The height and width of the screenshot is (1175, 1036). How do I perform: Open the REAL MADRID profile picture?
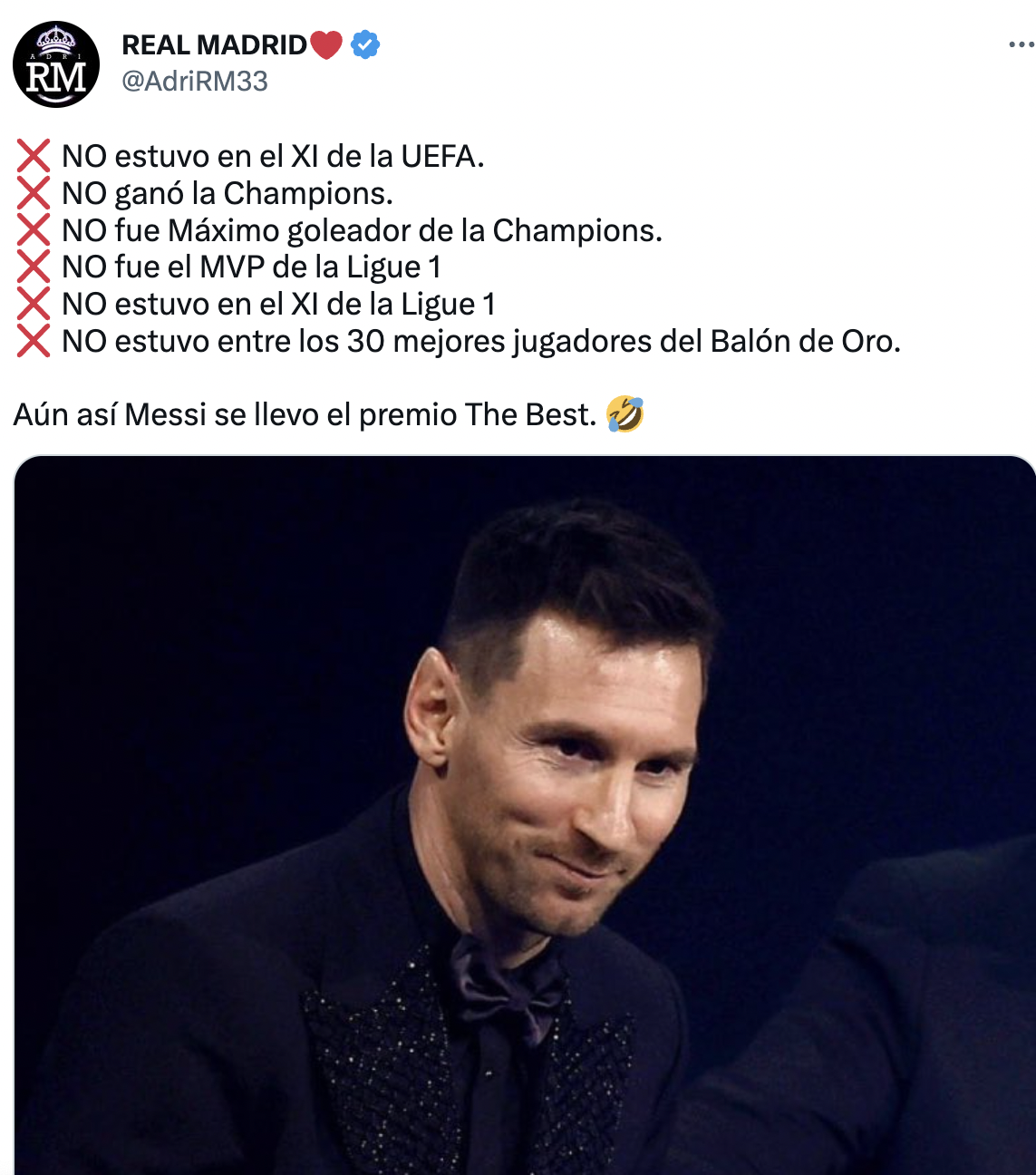pyautogui.click(x=56, y=64)
